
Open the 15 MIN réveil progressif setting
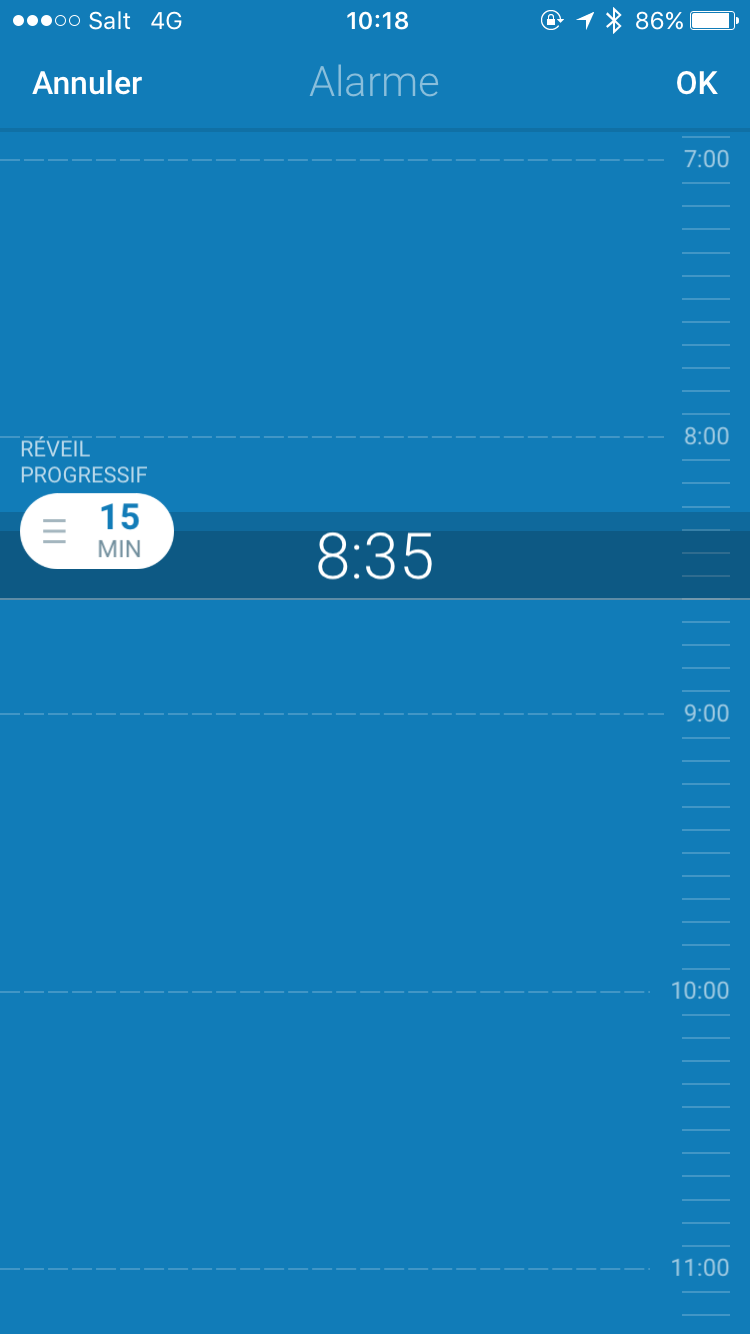[x=97, y=531]
